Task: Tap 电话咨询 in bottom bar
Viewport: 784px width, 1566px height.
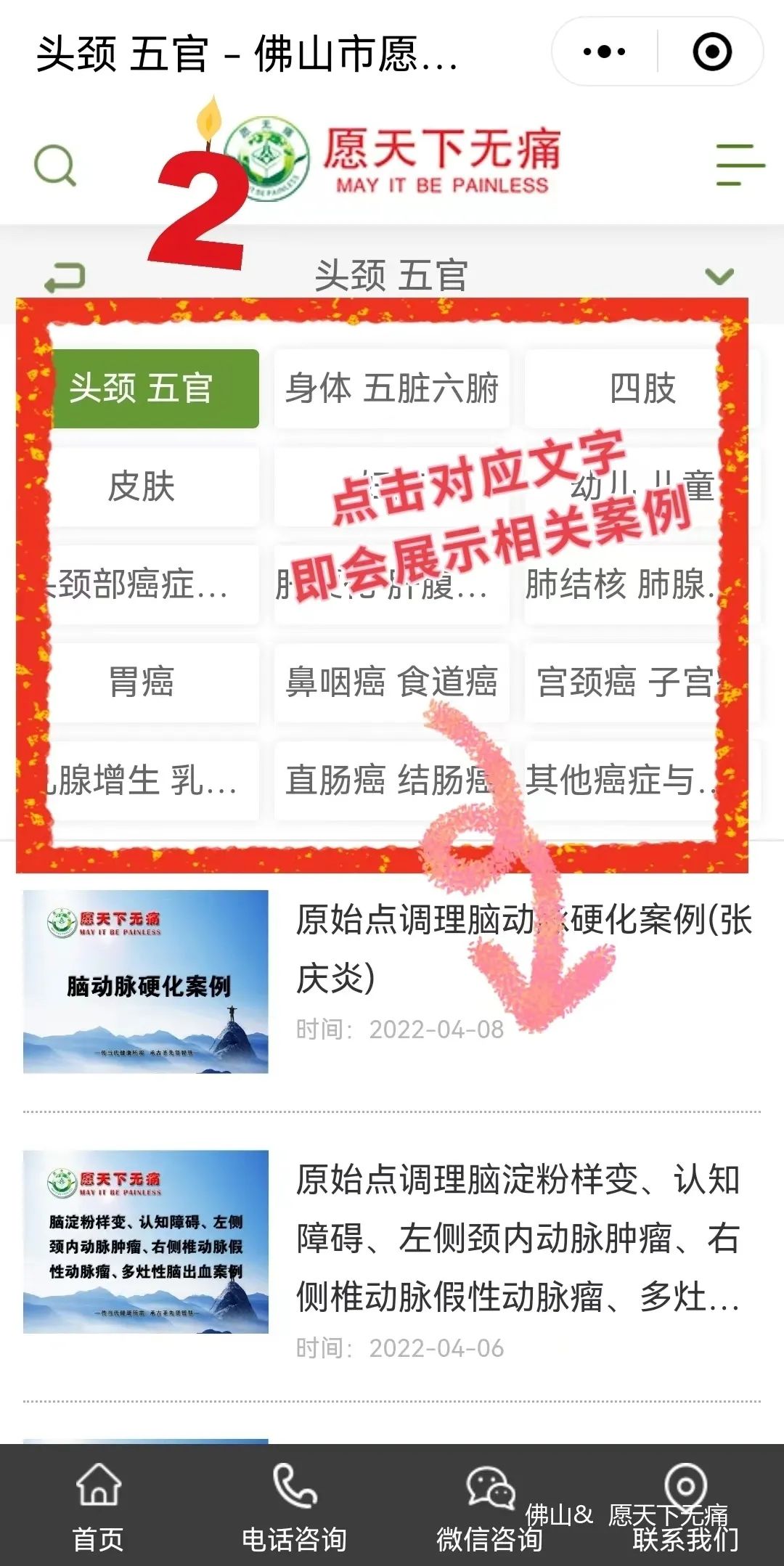Action: point(294,1507)
